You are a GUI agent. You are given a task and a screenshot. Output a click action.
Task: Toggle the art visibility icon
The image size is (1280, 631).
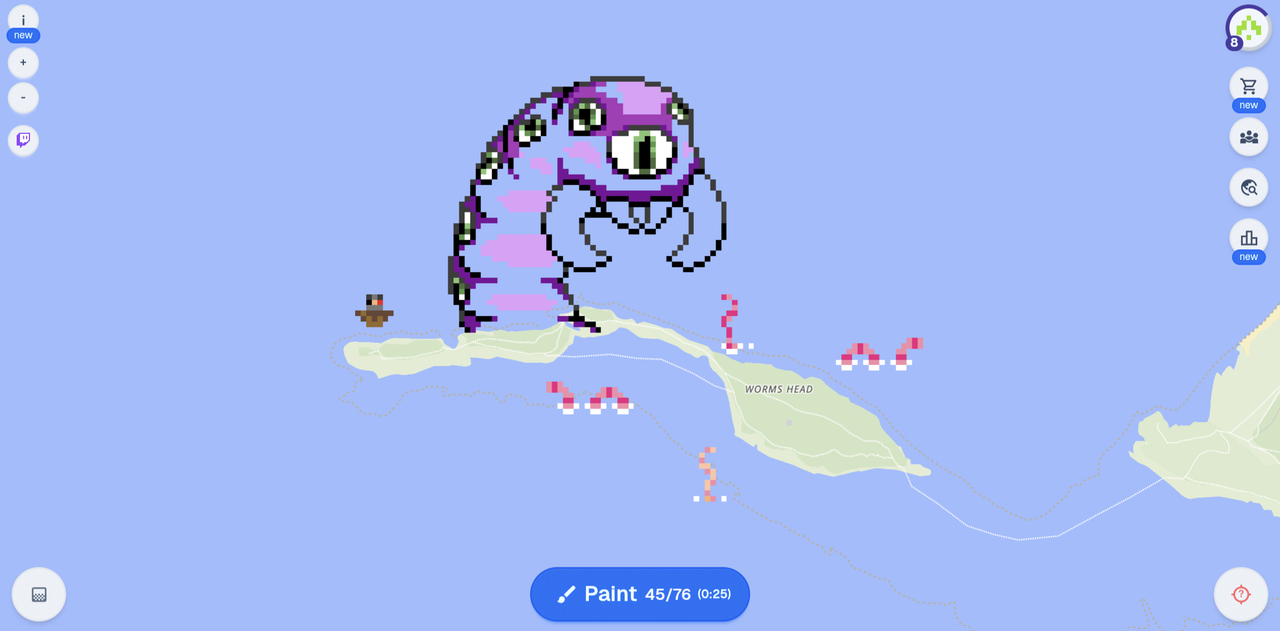pos(39,594)
